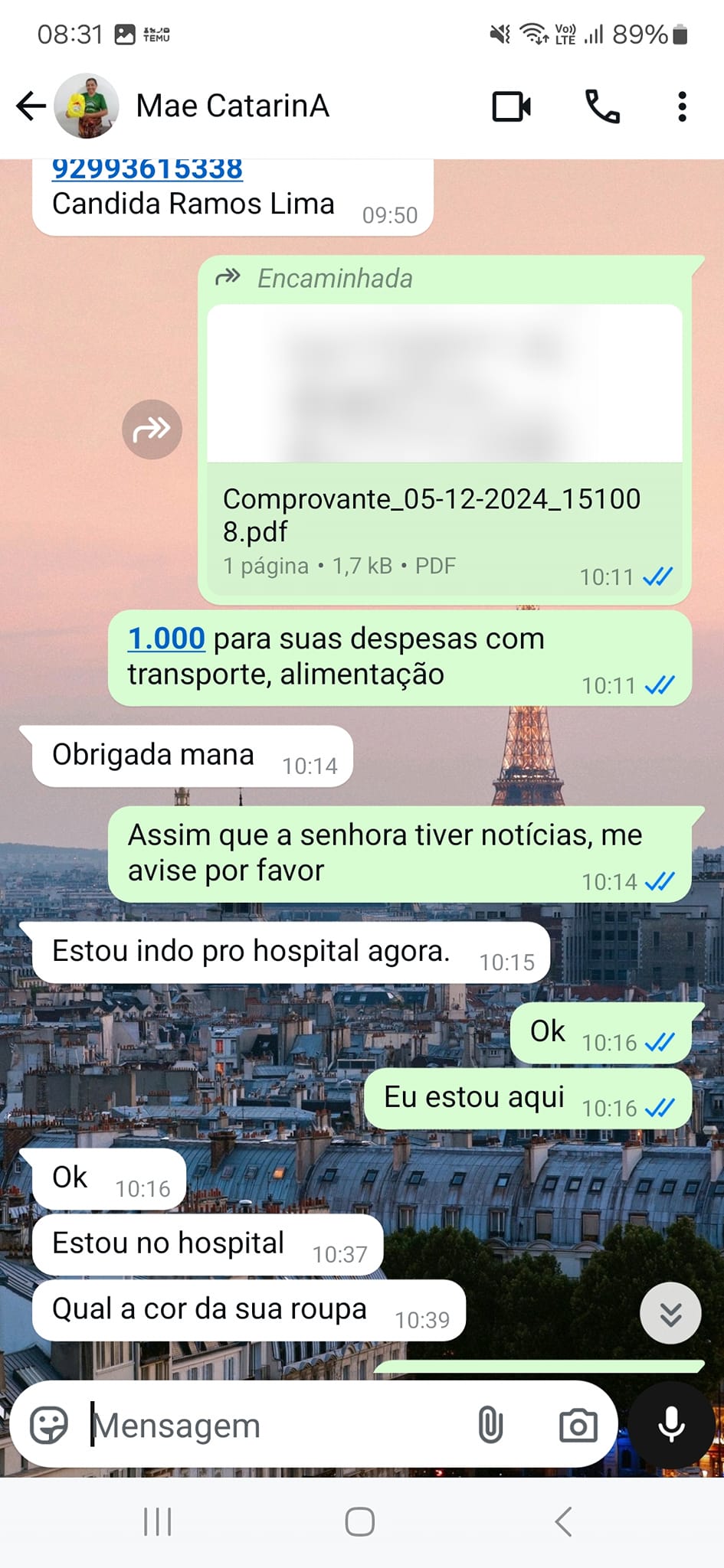Start a voice call with Mae CatarinA
The height and width of the screenshot is (1568, 724).
(602, 106)
